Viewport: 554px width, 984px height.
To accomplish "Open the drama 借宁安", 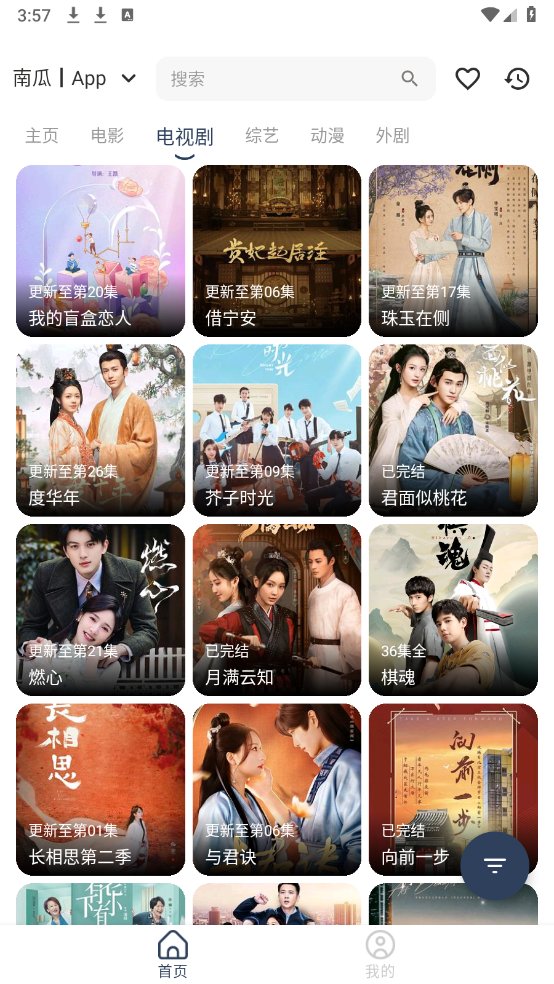I will [x=277, y=251].
